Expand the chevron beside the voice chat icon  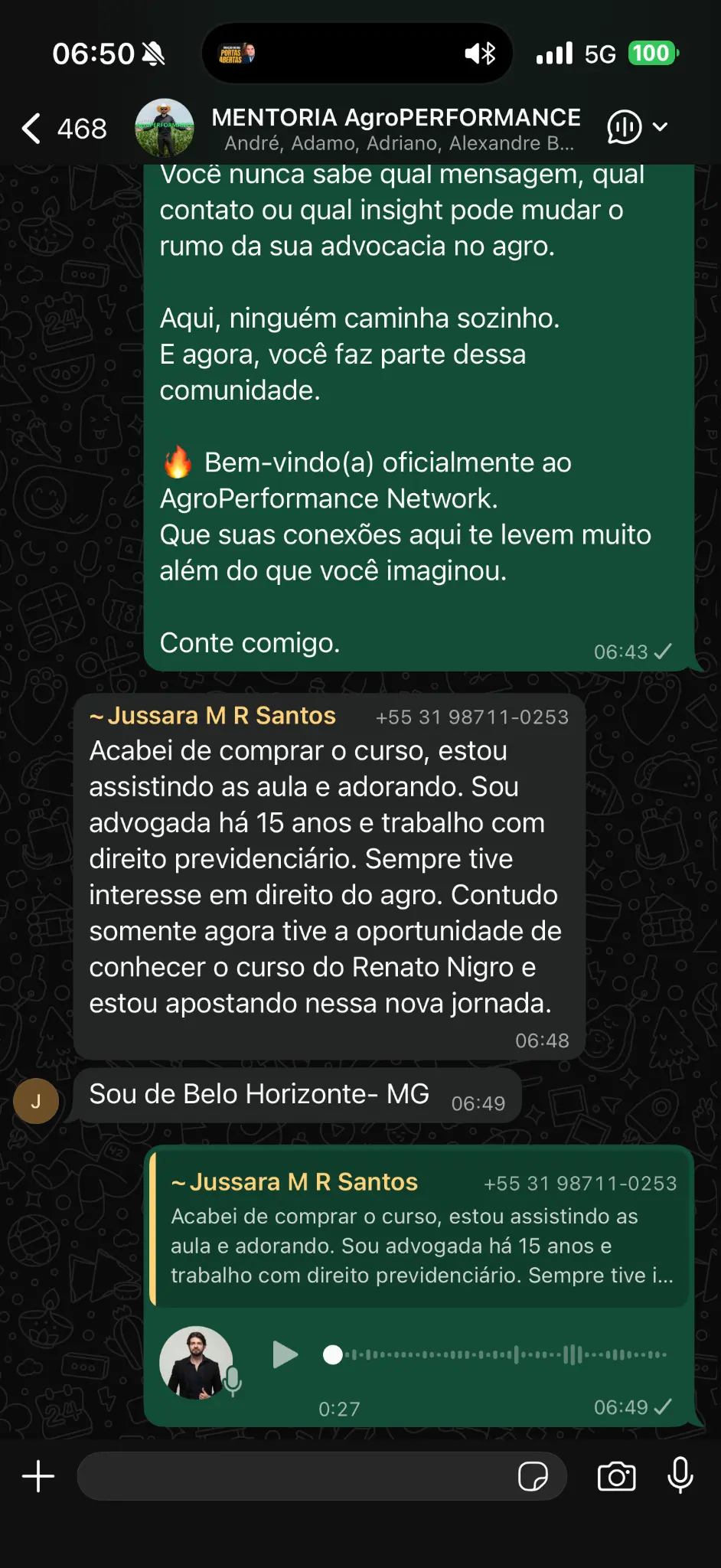662,126
